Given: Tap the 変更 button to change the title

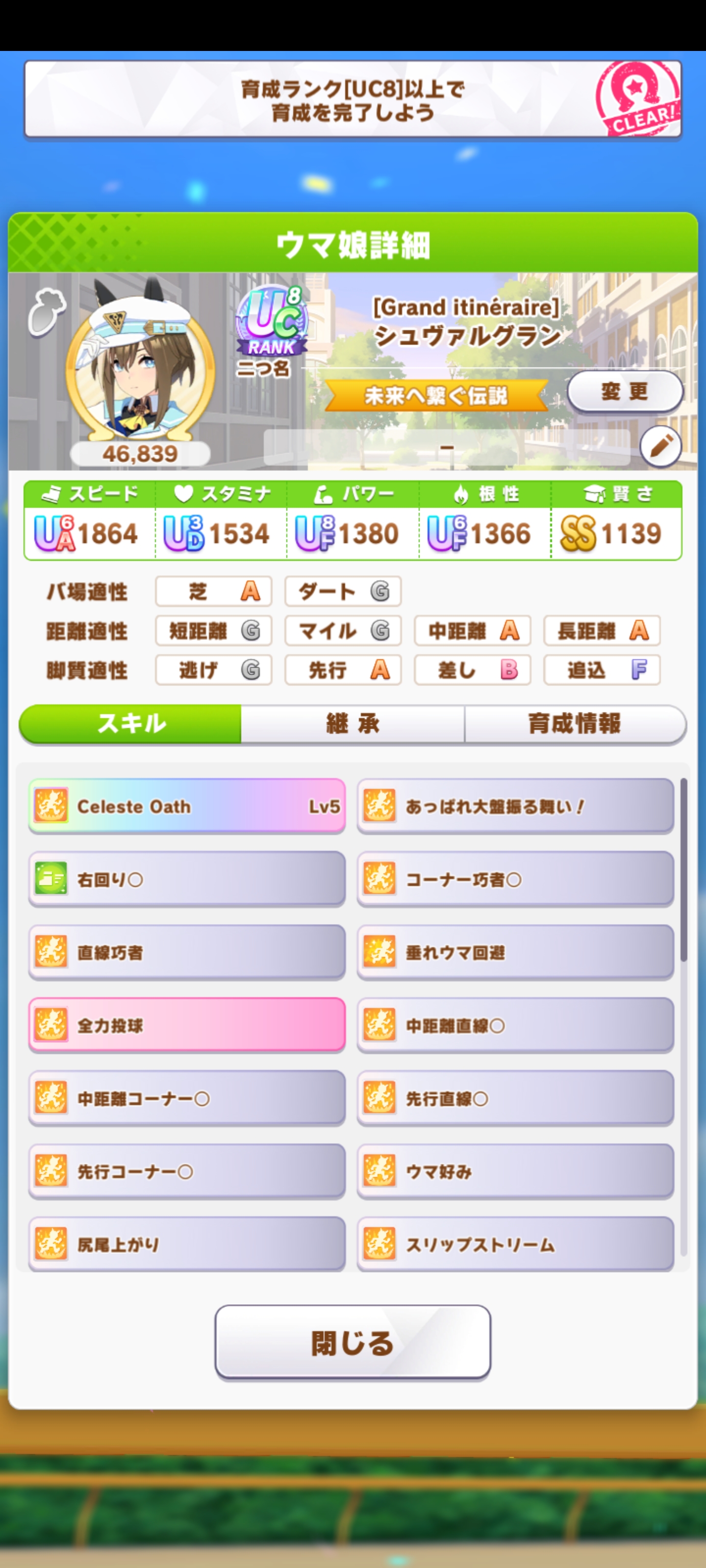Looking at the screenshot, I should click(625, 392).
